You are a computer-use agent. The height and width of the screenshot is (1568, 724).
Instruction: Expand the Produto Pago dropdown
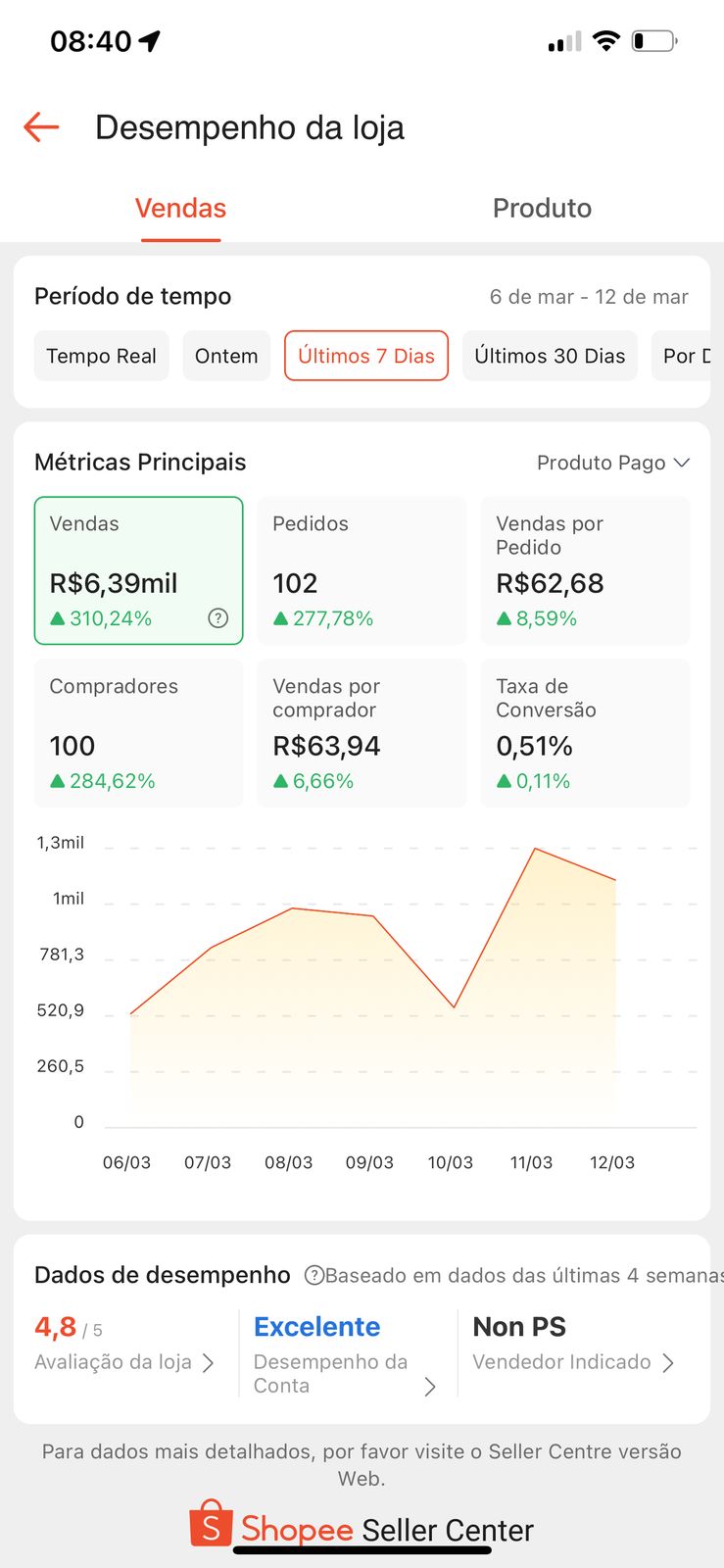click(x=612, y=463)
